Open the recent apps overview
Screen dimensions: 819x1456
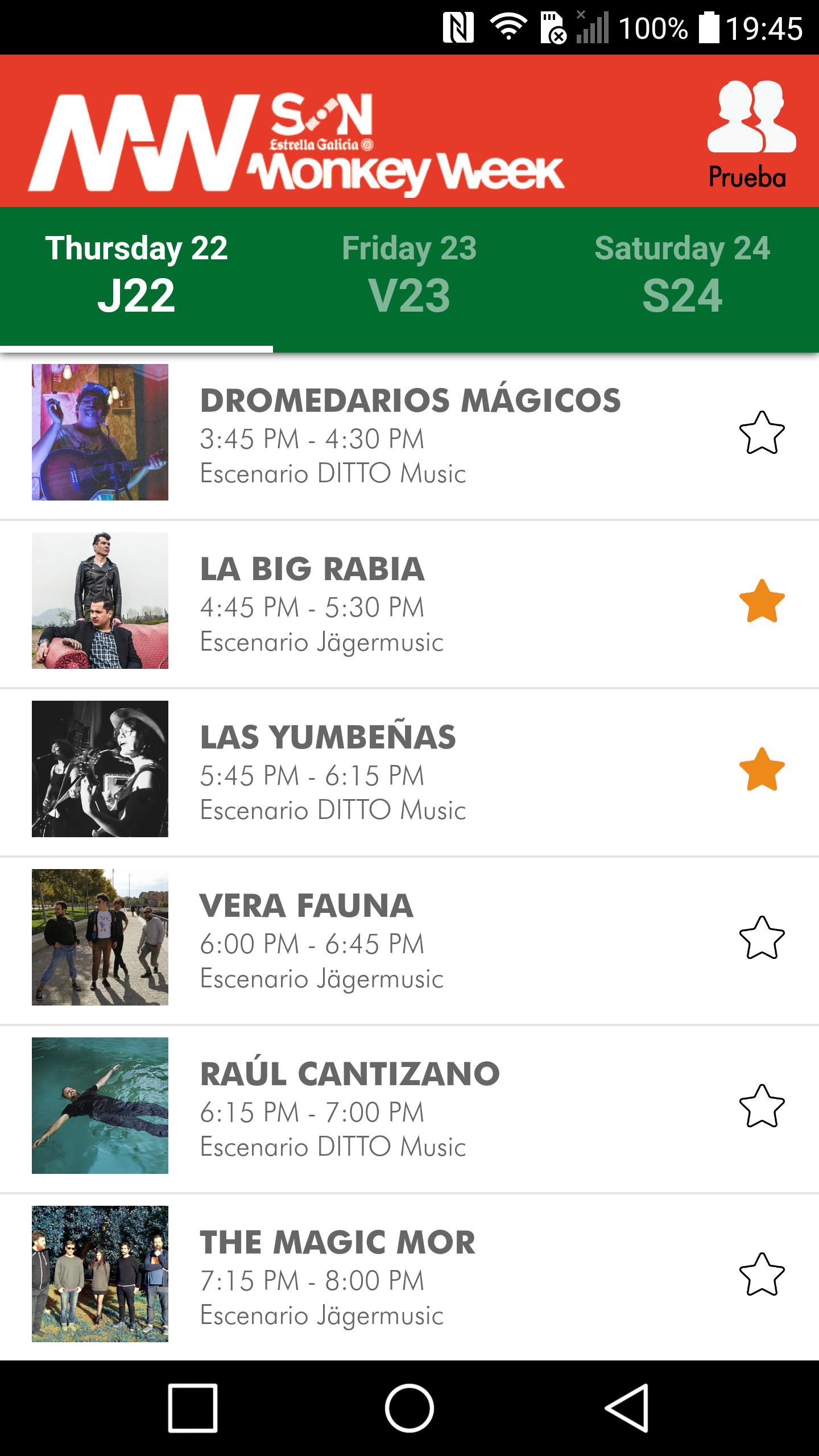click(193, 1408)
